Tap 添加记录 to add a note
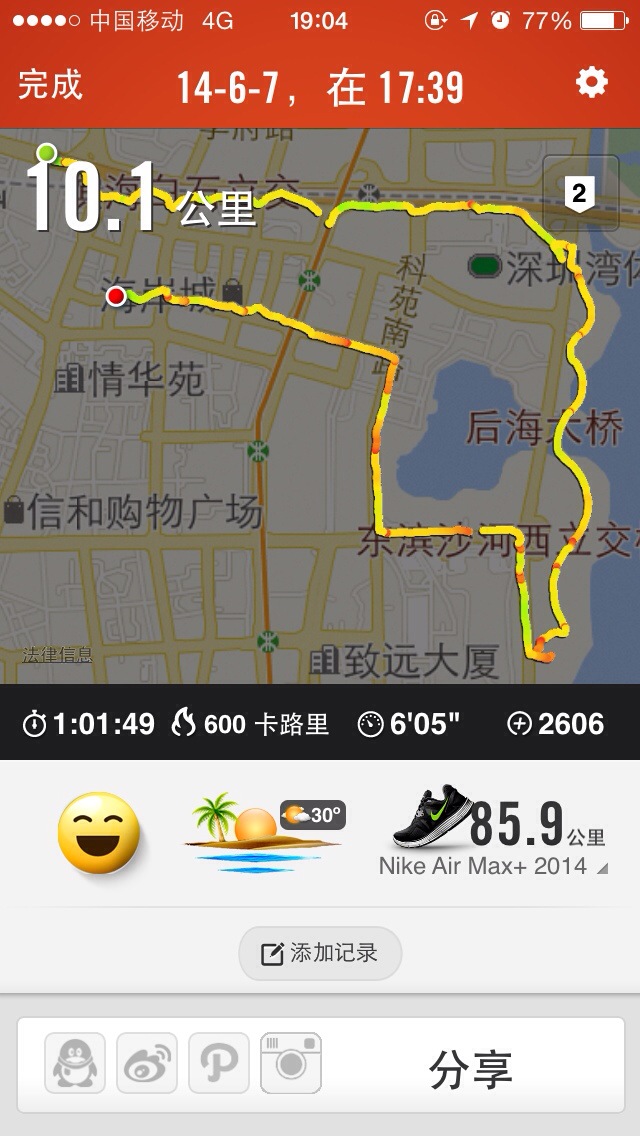The height and width of the screenshot is (1136, 640). click(320, 953)
